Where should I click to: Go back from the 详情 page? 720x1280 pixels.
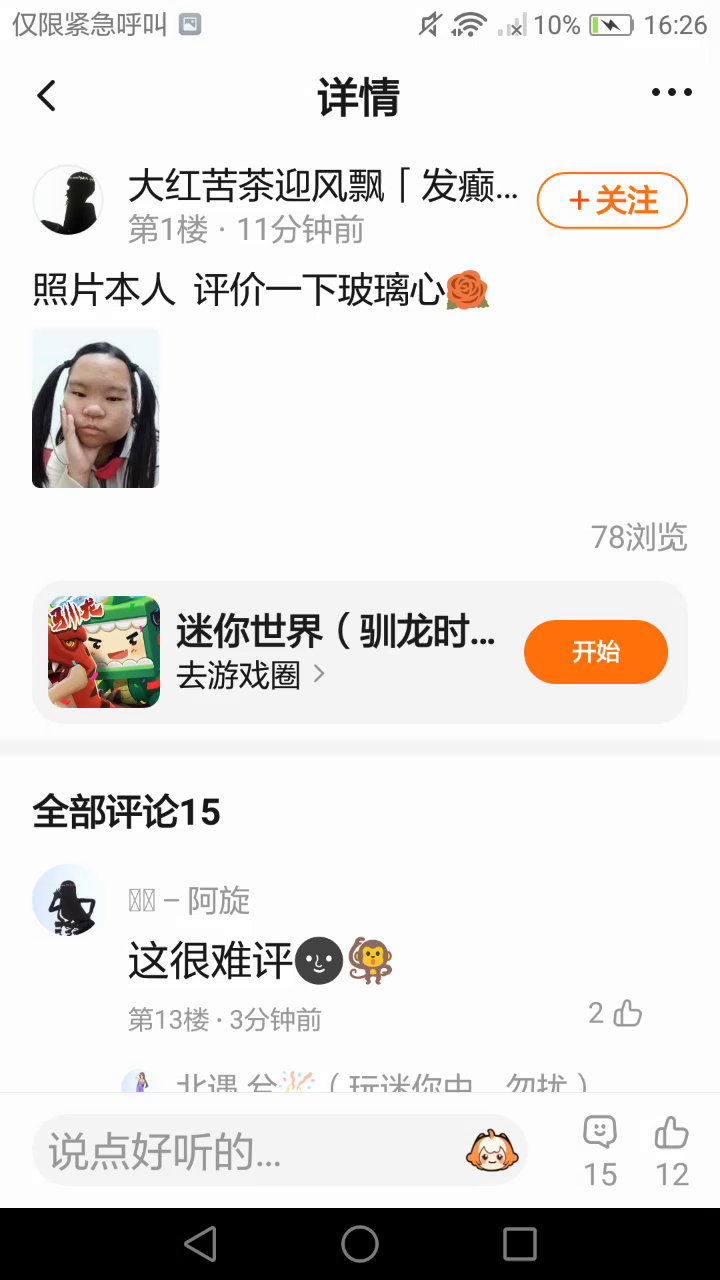[46, 96]
